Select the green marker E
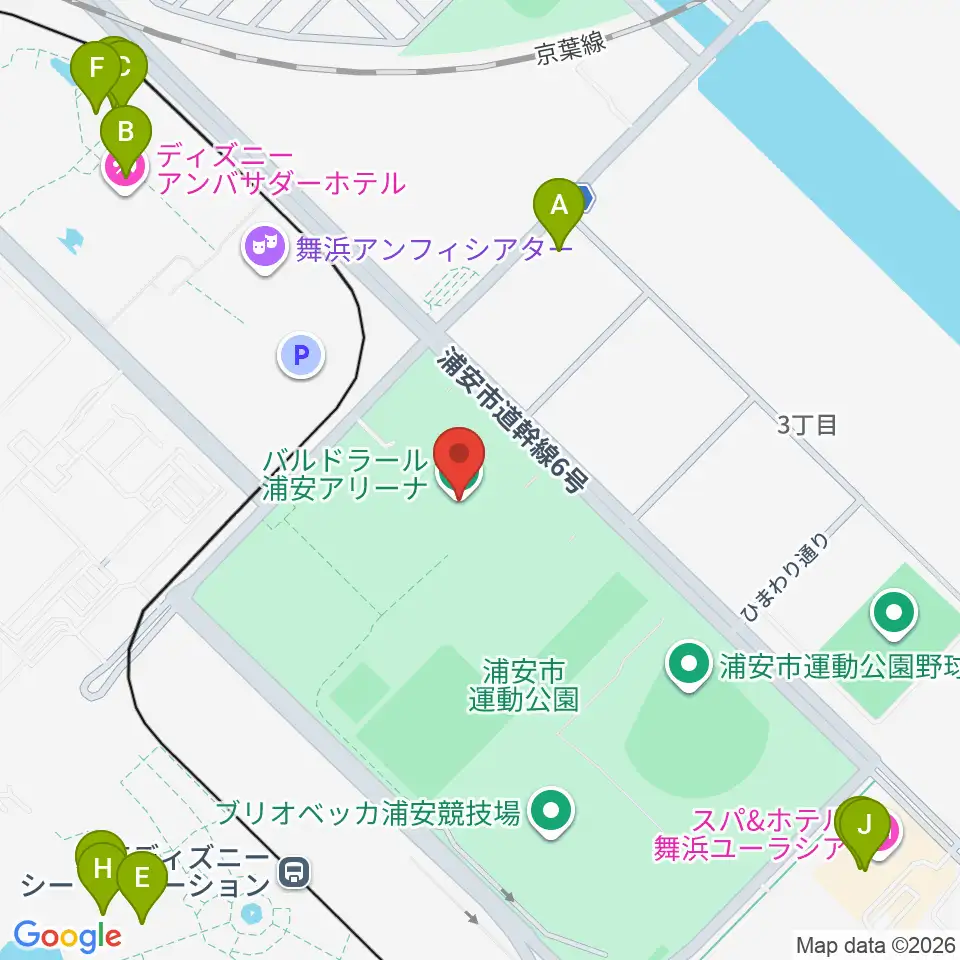Screen dimensions: 960x960 pyautogui.click(x=141, y=887)
